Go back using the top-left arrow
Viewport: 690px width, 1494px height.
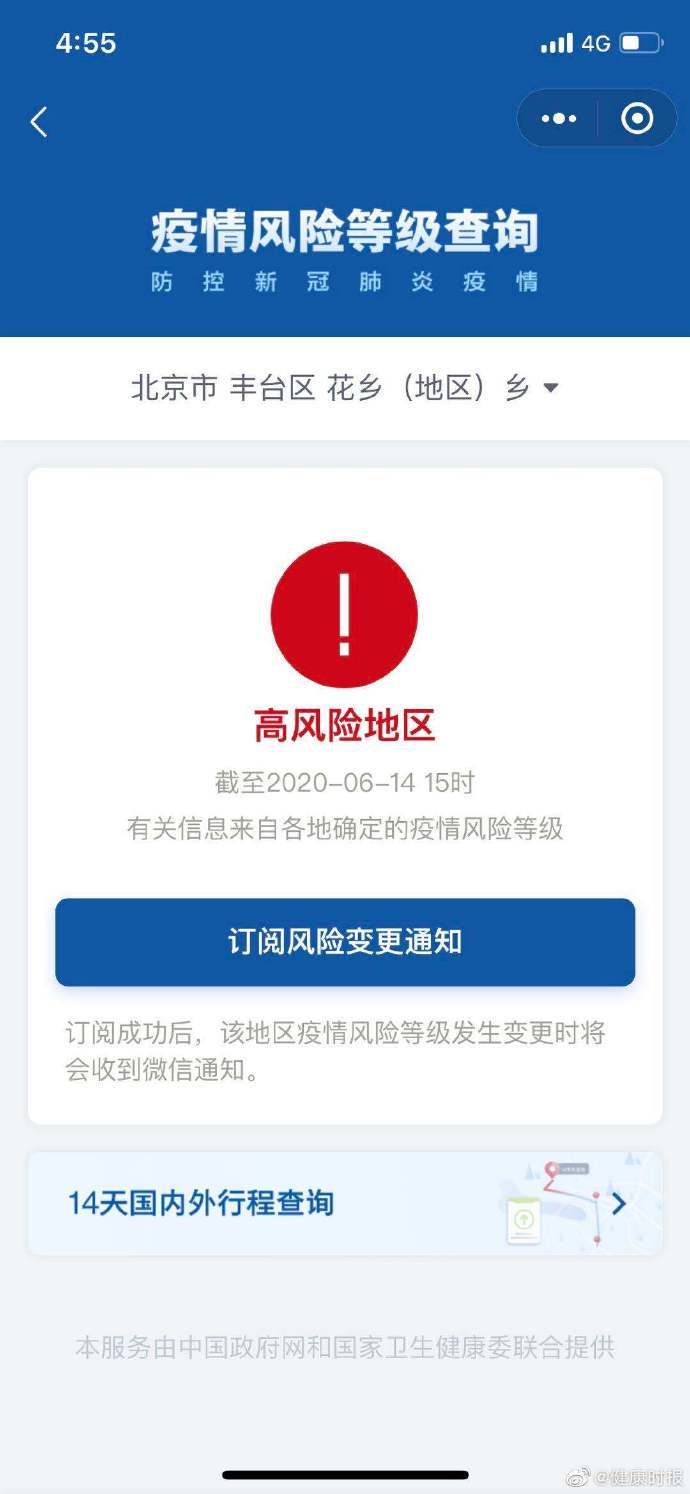pos(39,122)
